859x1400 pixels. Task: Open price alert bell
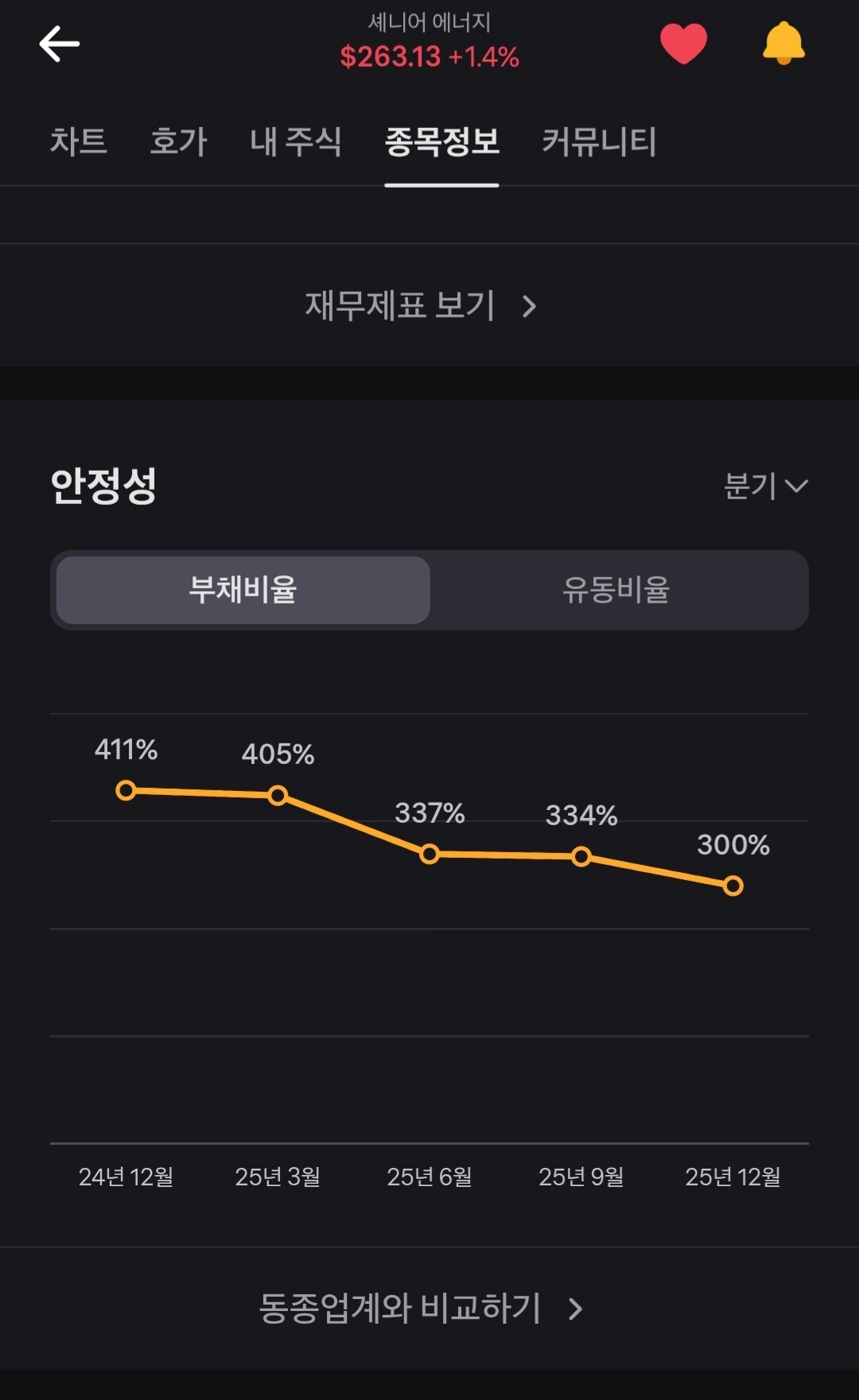point(783,43)
